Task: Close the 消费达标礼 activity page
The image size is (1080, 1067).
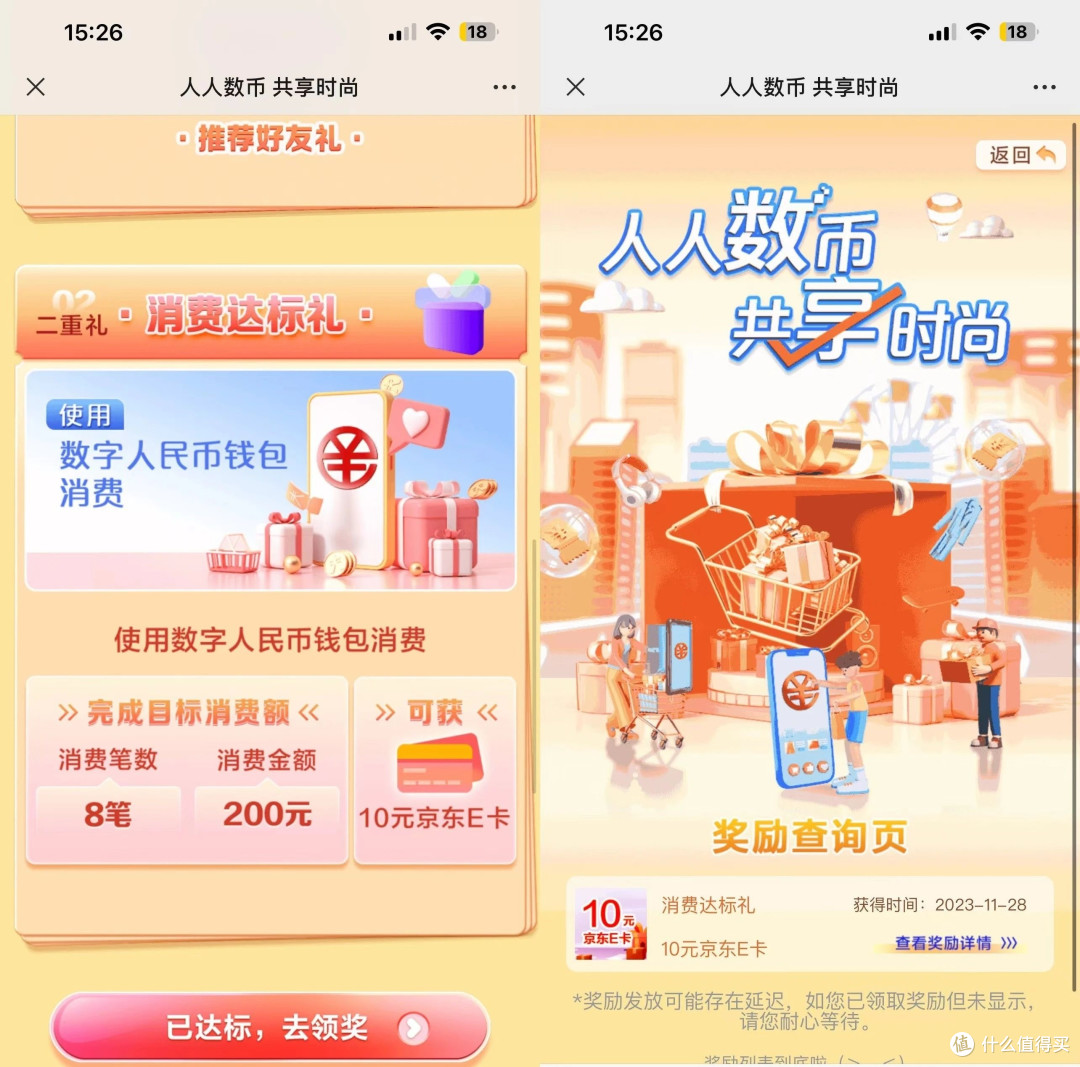Action: pos(35,87)
